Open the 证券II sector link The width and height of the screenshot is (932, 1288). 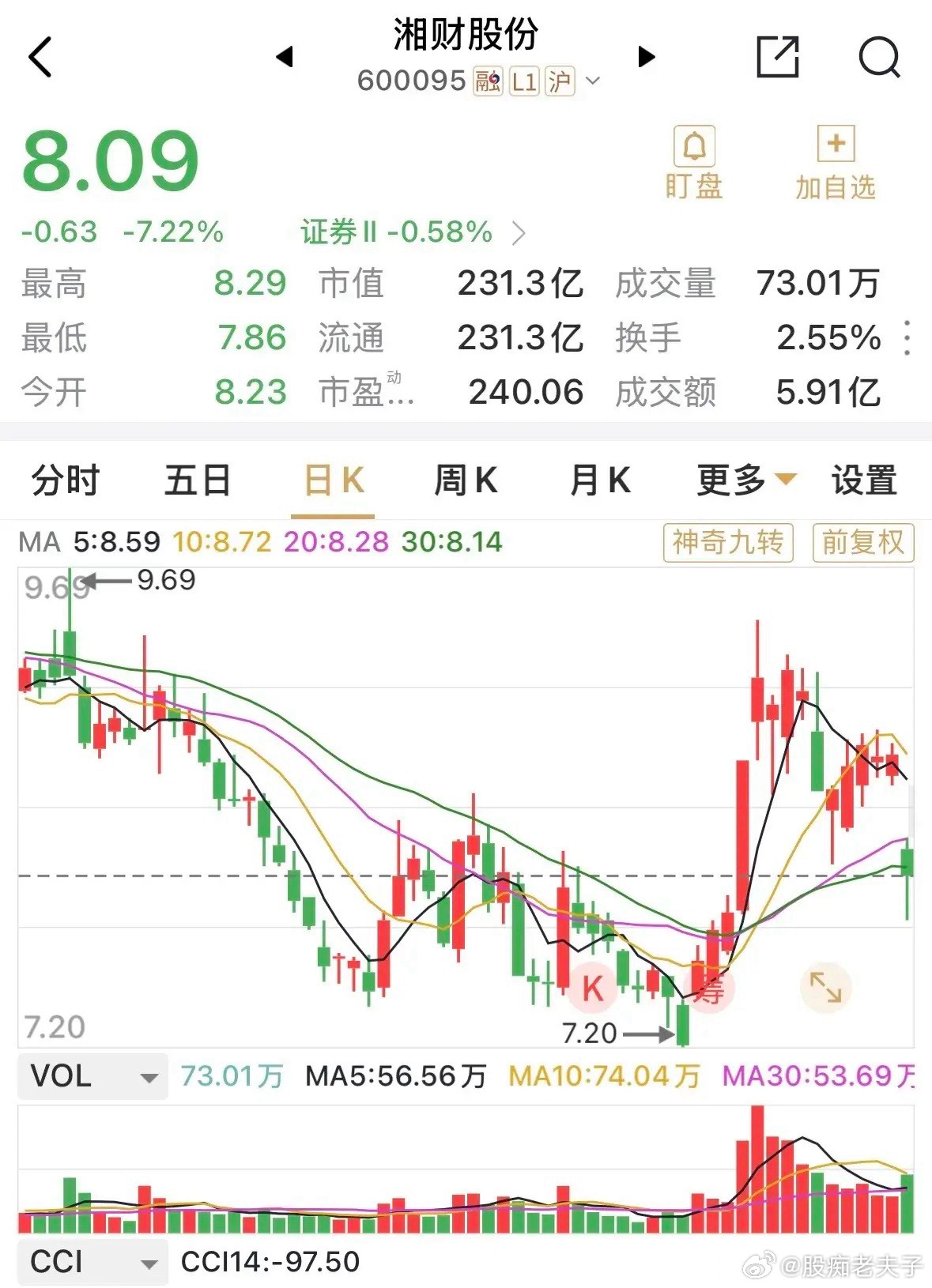point(413,232)
